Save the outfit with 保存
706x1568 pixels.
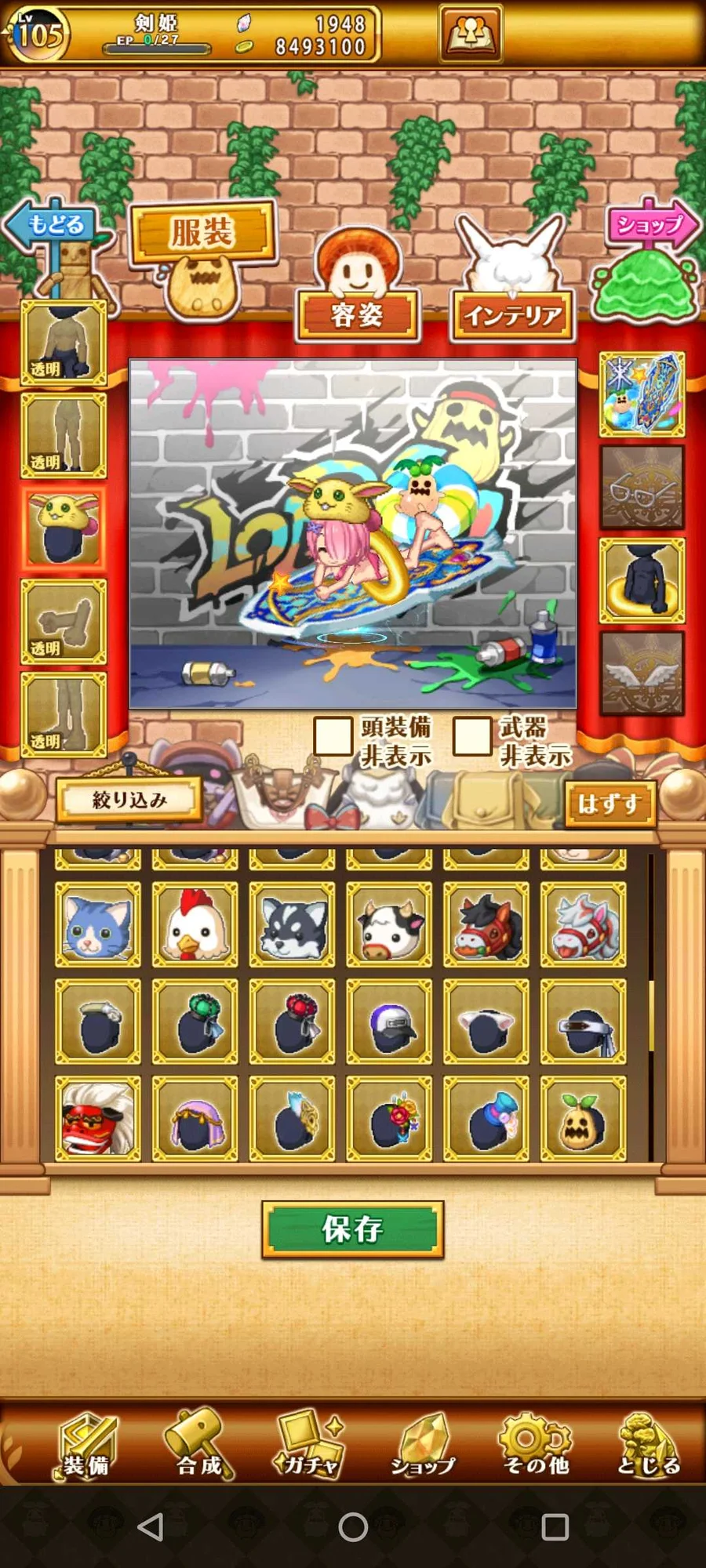(352, 1229)
